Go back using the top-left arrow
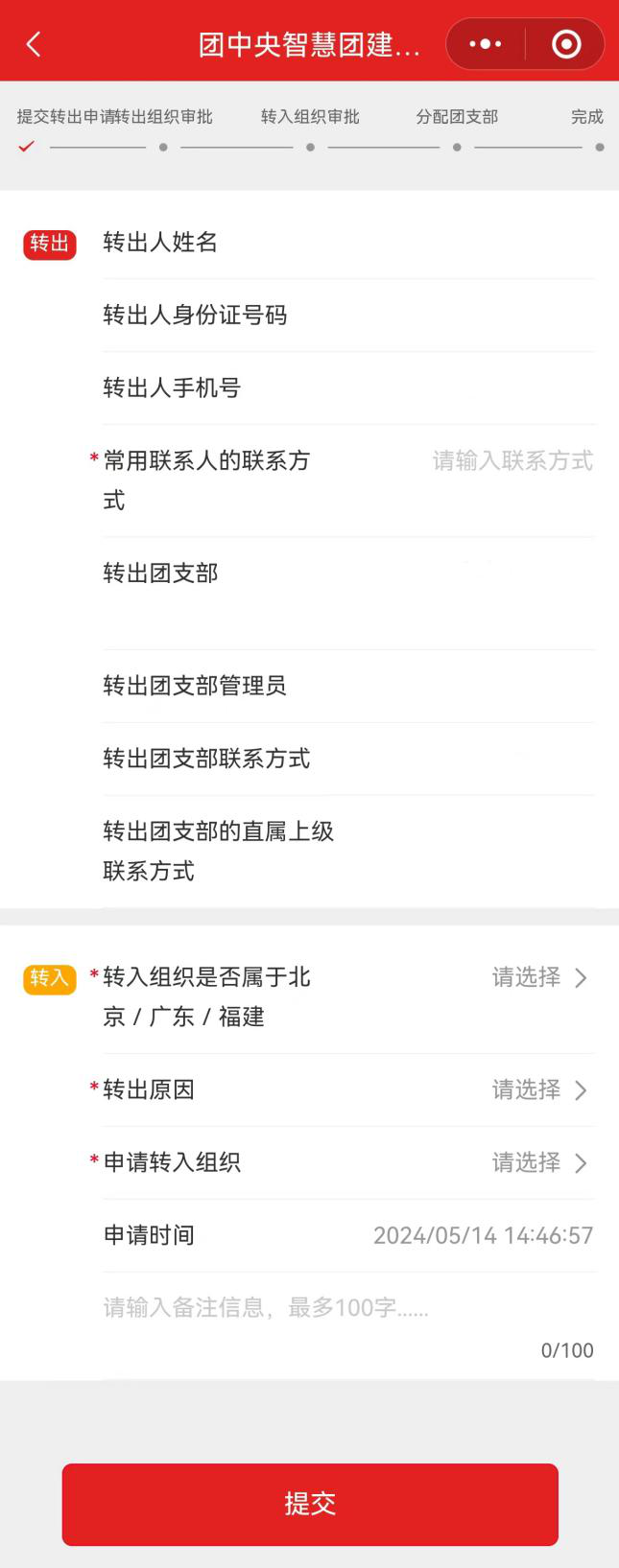 34,44
